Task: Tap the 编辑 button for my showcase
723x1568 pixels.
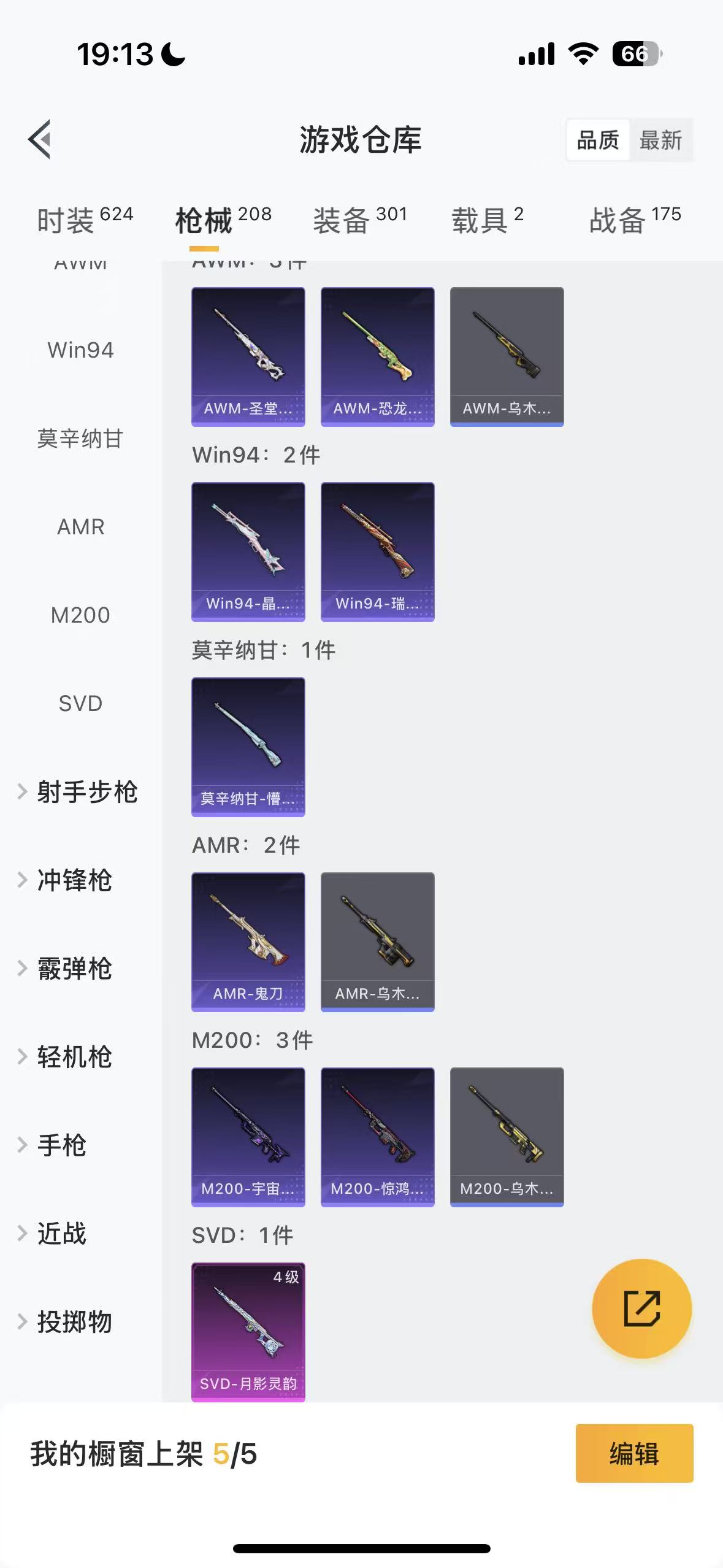Action: 634,1453
